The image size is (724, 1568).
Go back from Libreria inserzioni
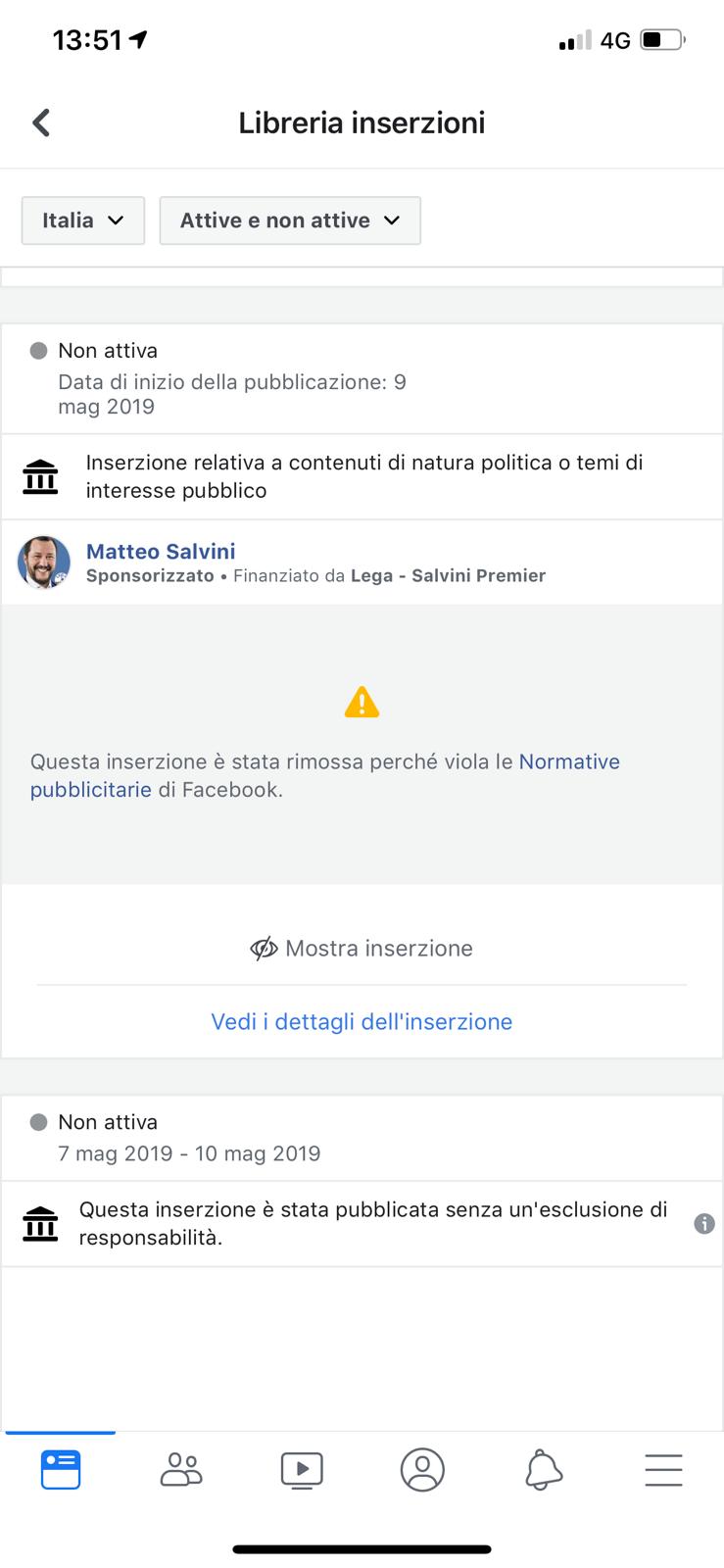41,122
